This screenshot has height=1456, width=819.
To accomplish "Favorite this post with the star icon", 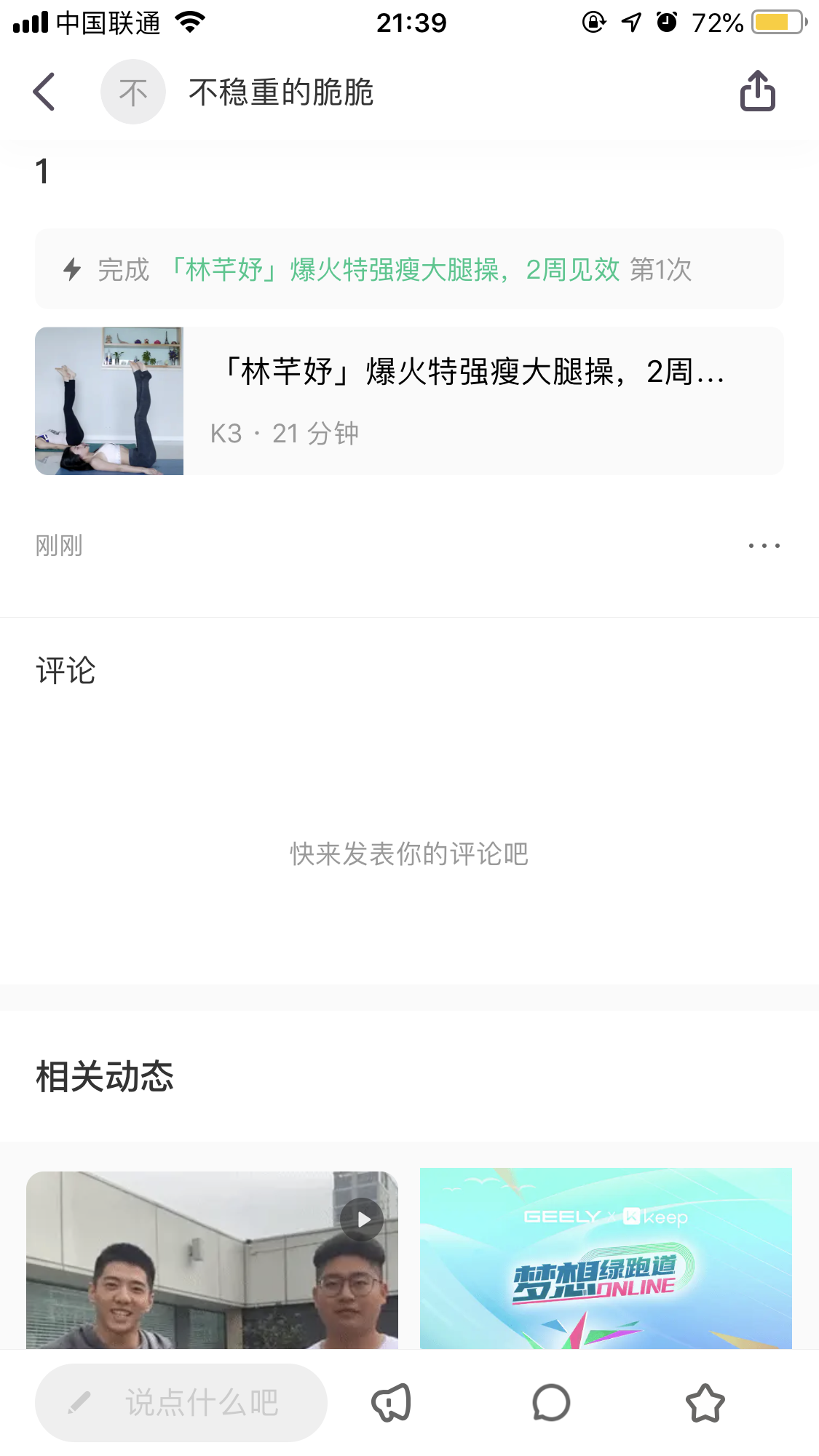I will pyautogui.click(x=705, y=1402).
